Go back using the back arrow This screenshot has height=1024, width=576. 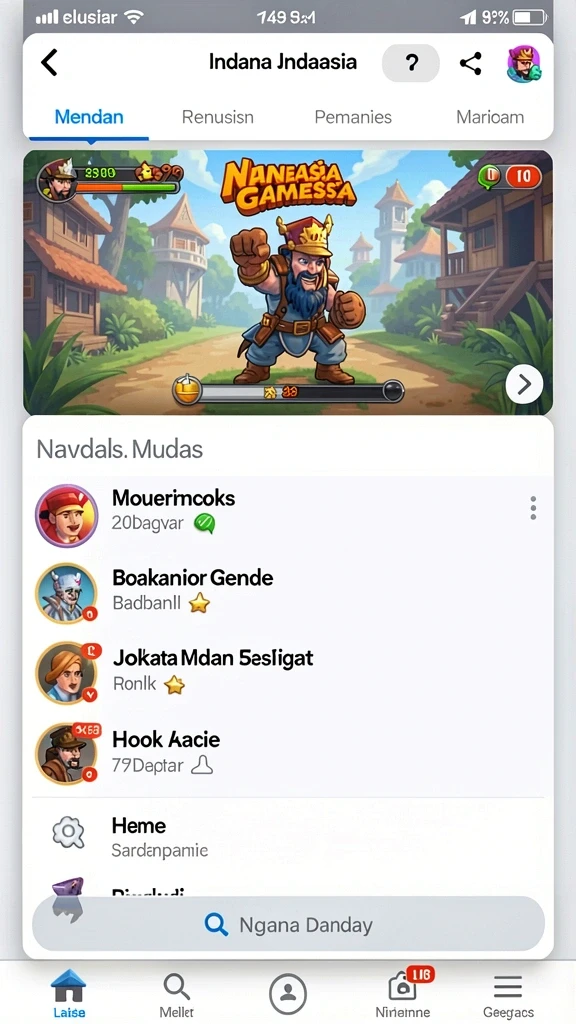[50, 63]
